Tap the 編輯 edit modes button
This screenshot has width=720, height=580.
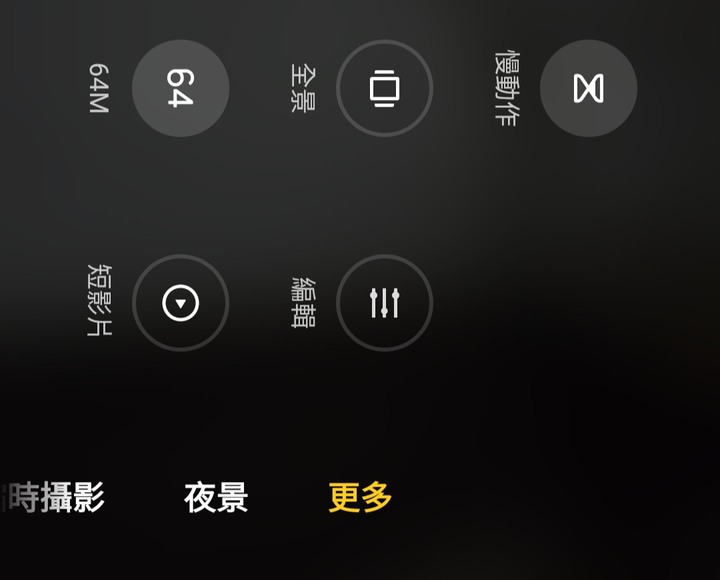click(x=384, y=303)
